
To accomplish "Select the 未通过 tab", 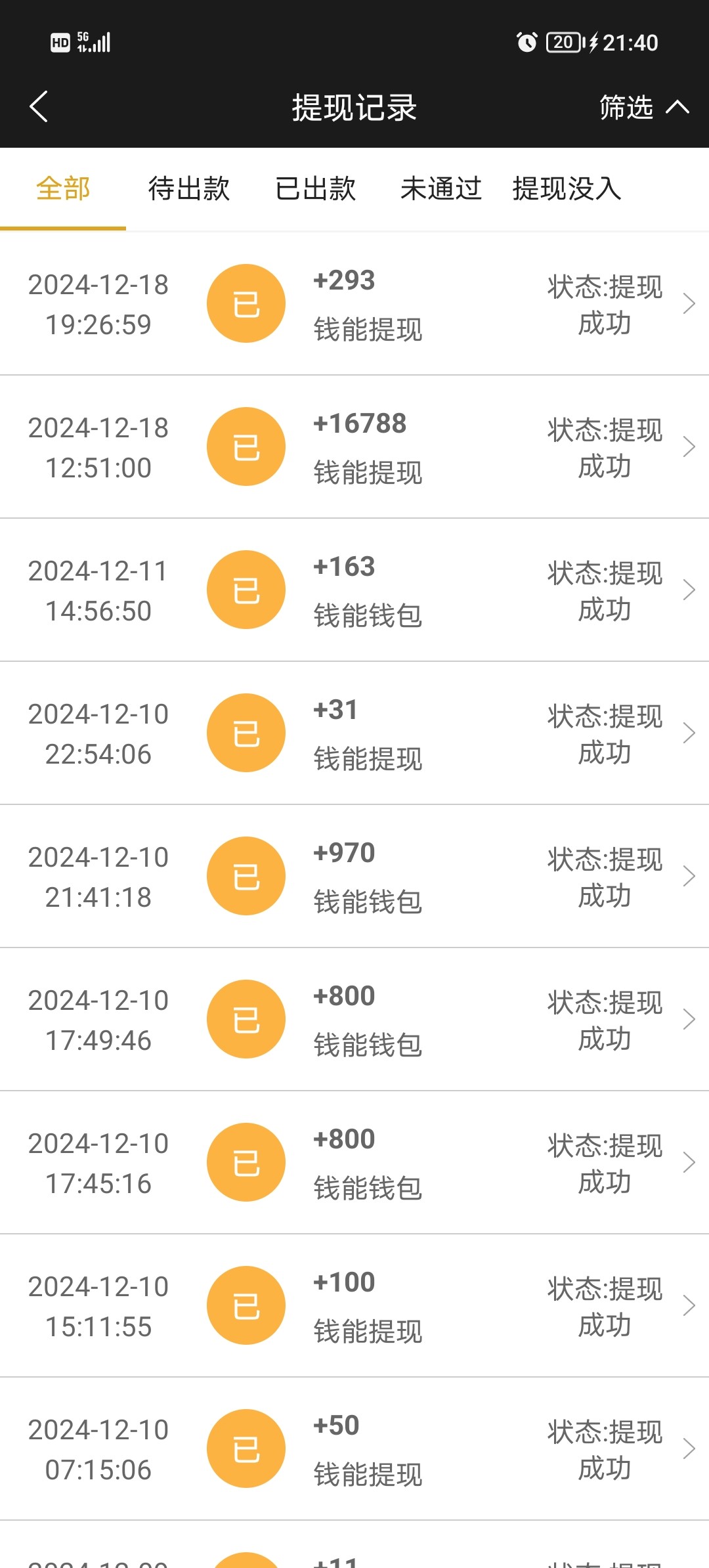I will click(441, 189).
